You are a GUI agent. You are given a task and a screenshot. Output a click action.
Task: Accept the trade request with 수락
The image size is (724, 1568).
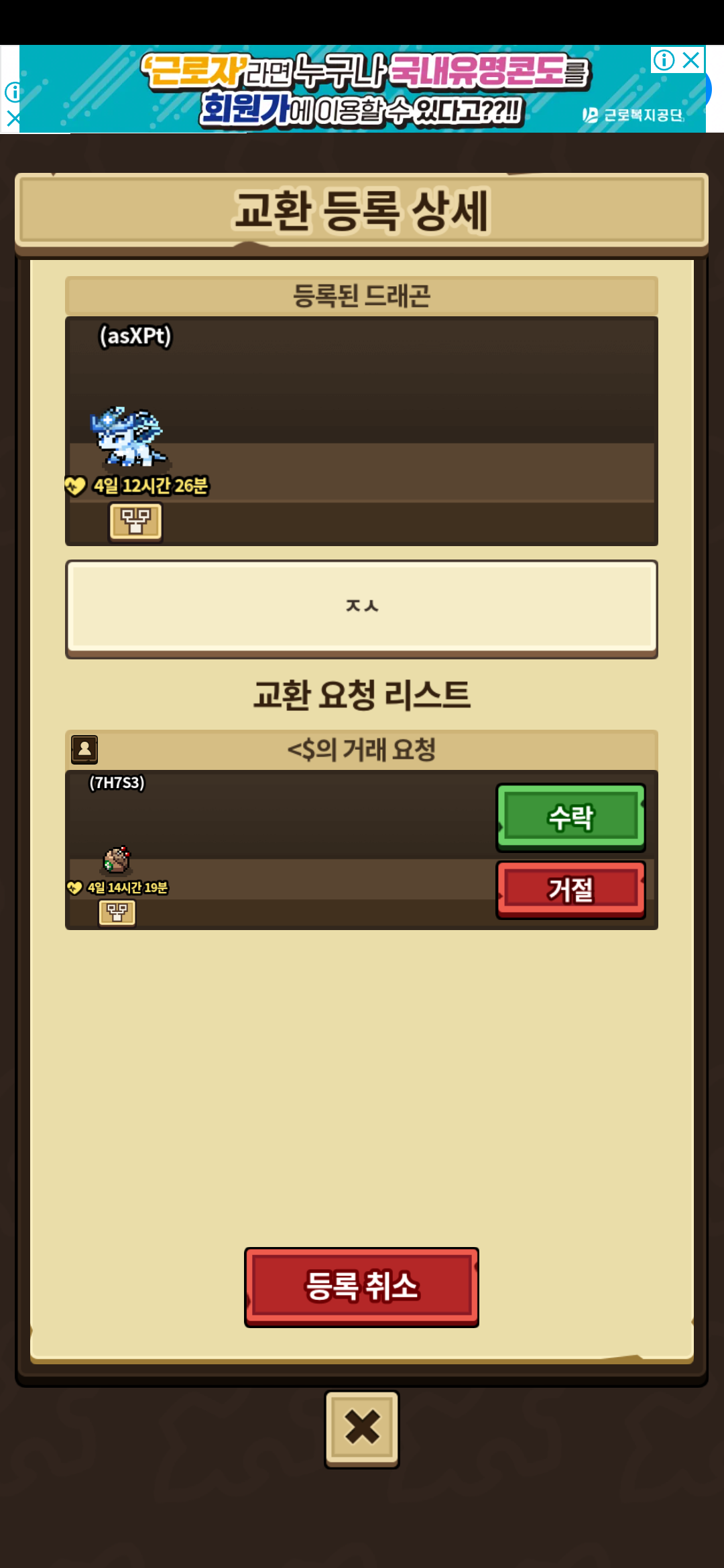point(570,817)
